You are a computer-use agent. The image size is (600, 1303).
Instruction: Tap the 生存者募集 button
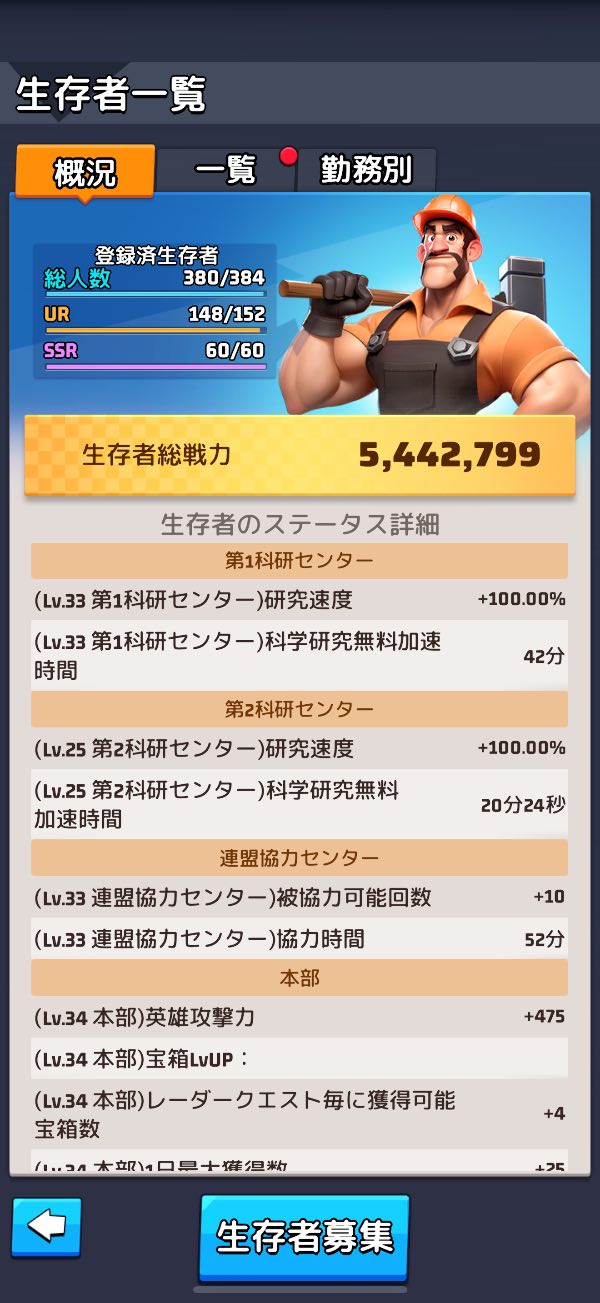pos(304,1237)
